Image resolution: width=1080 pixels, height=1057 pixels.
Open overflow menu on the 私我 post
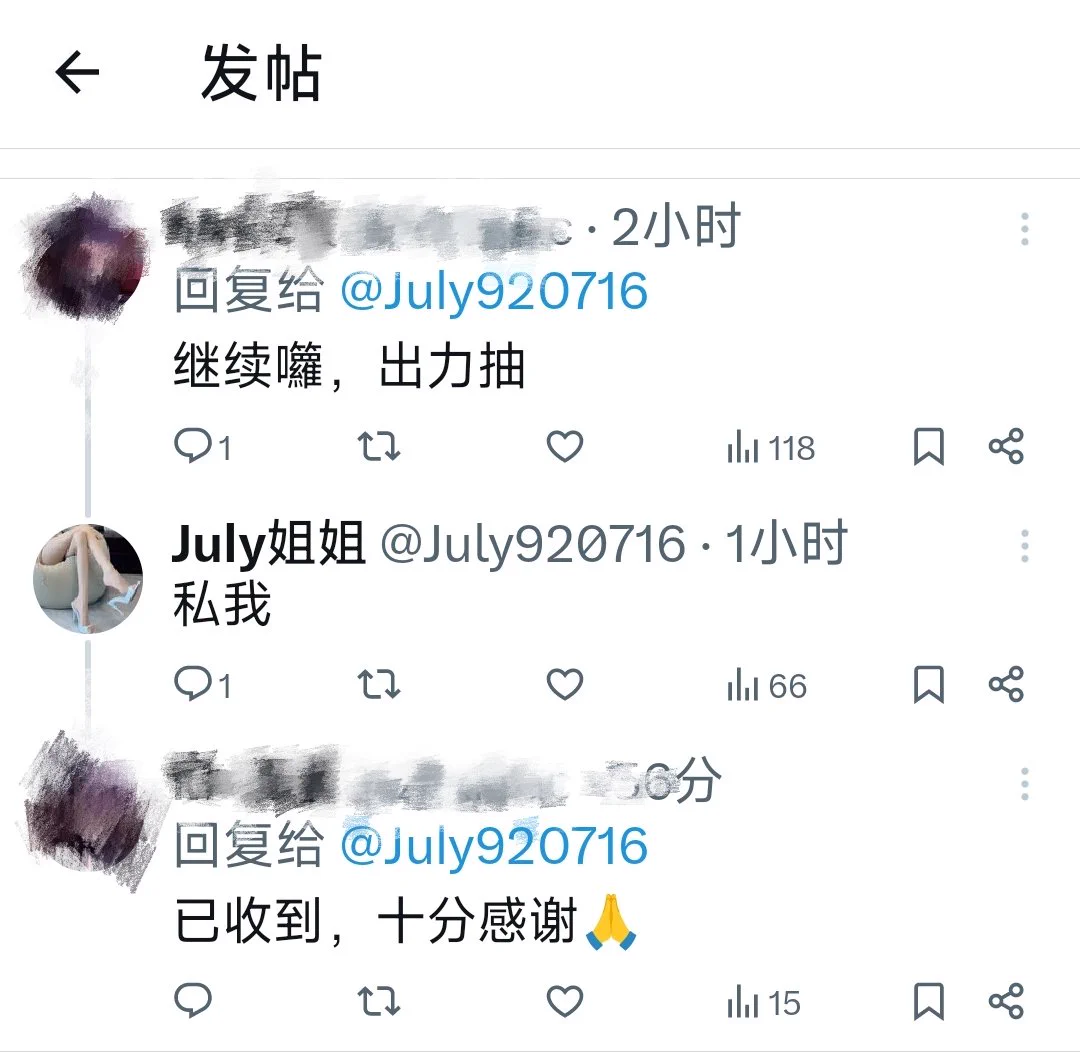point(1024,546)
